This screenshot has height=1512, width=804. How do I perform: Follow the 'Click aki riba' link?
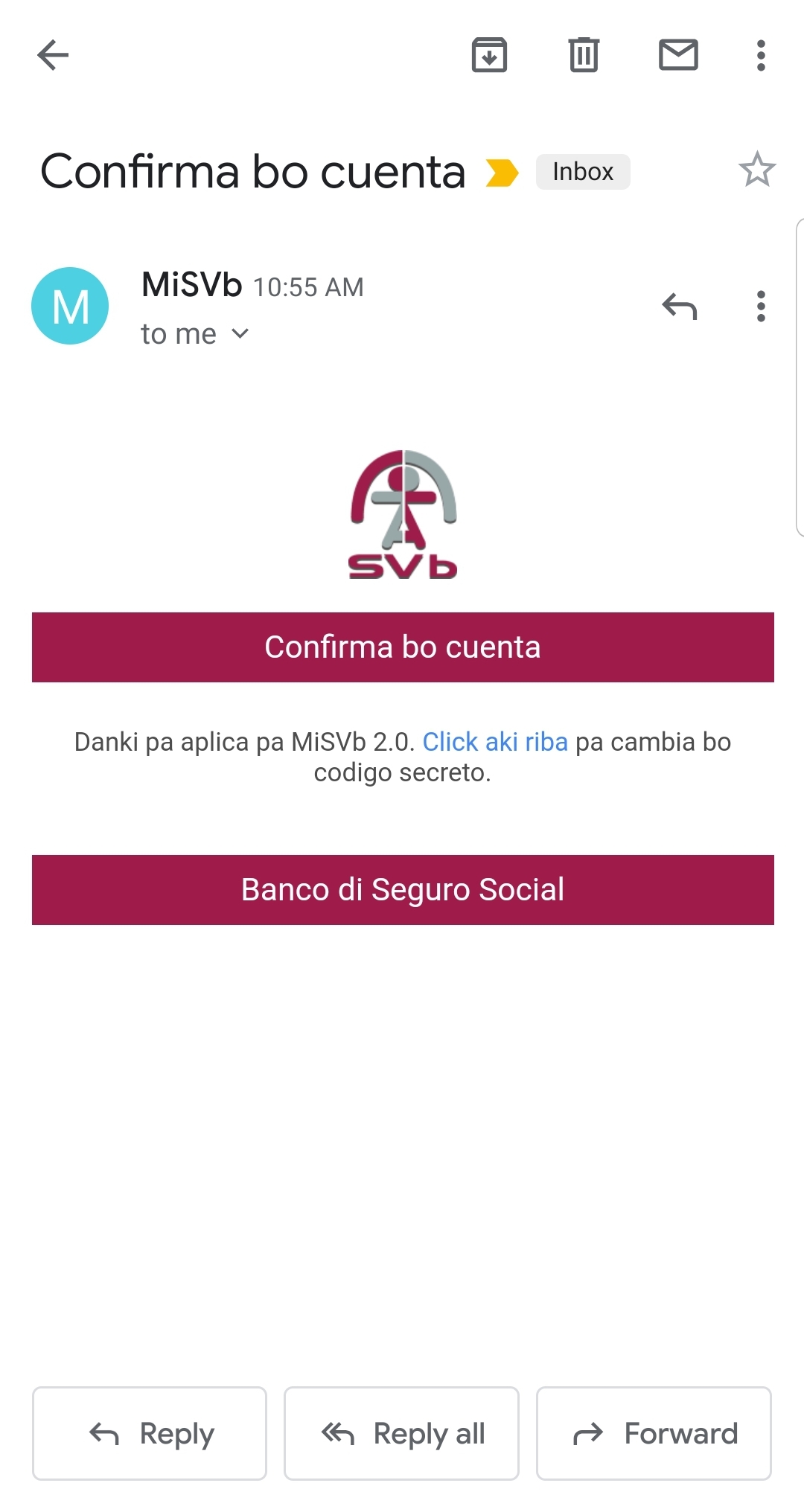(x=495, y=742)
